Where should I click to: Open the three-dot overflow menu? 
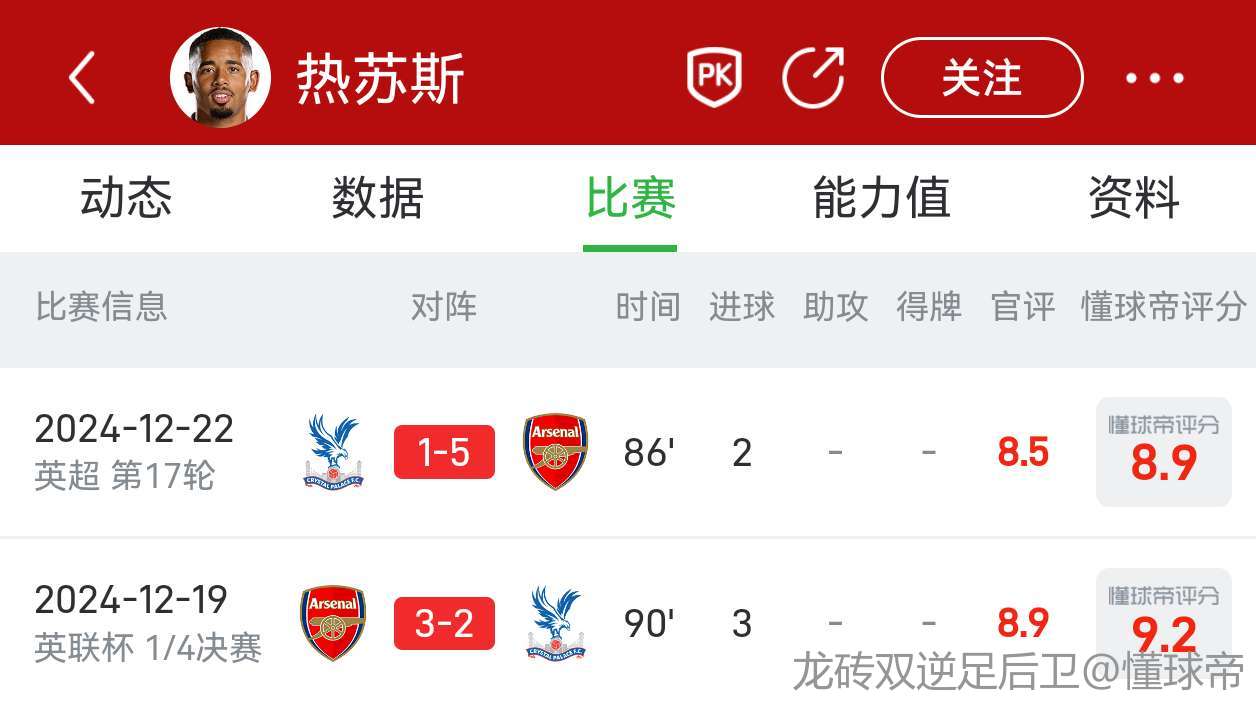pos(1154,78)
